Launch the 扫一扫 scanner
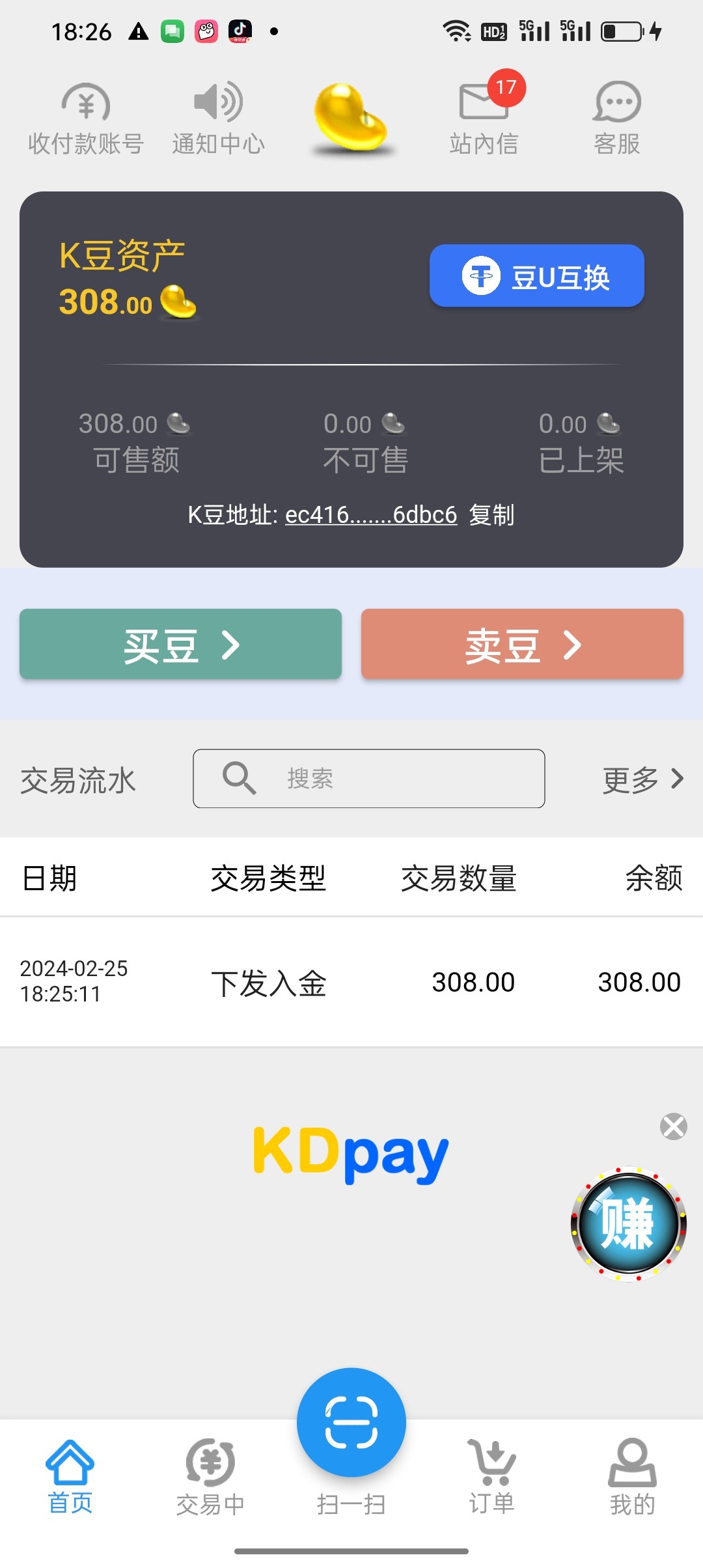The width and height of the screenshot is (703, 1568). [351, 1423]
